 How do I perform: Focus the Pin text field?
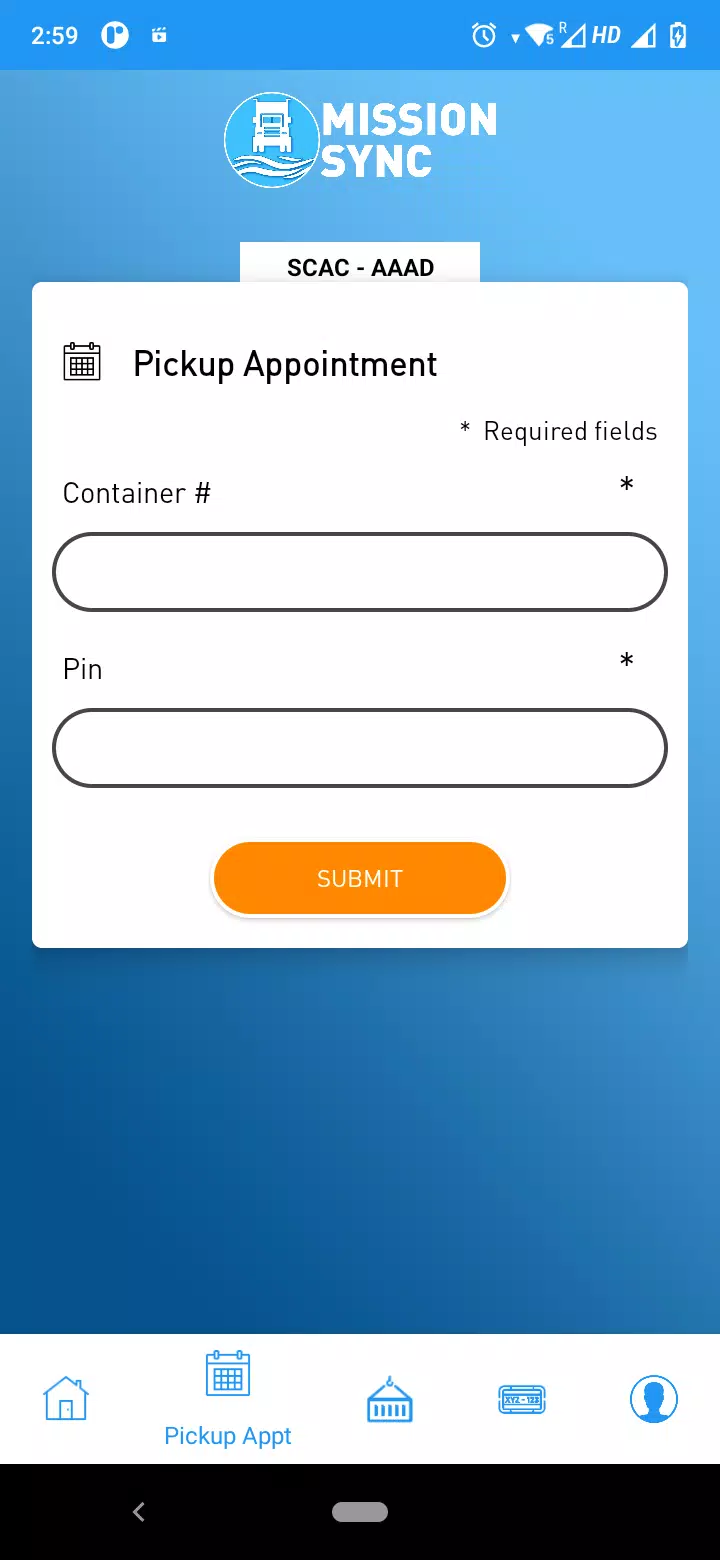point(360,748)
